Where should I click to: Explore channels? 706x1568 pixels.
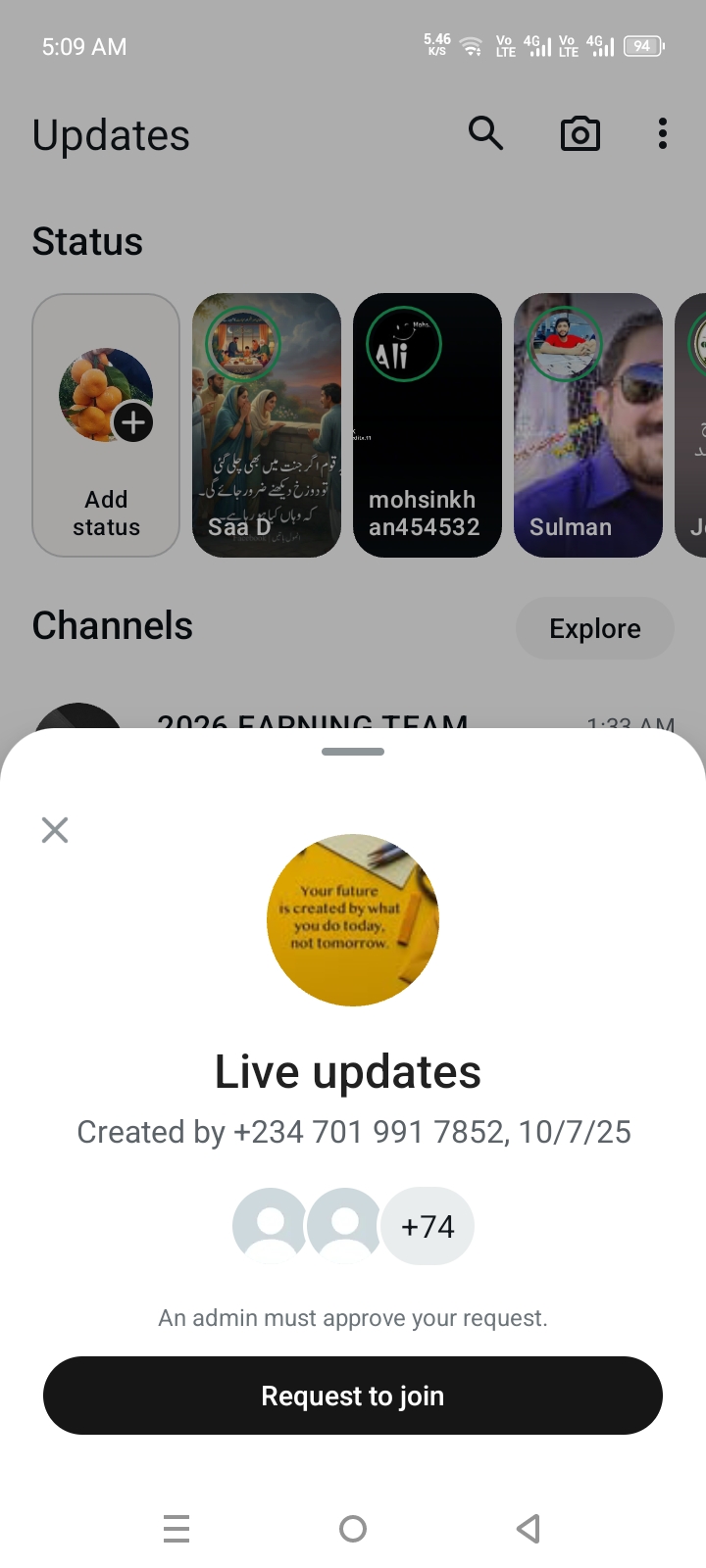pyautogui.click(x=594, y=628)
